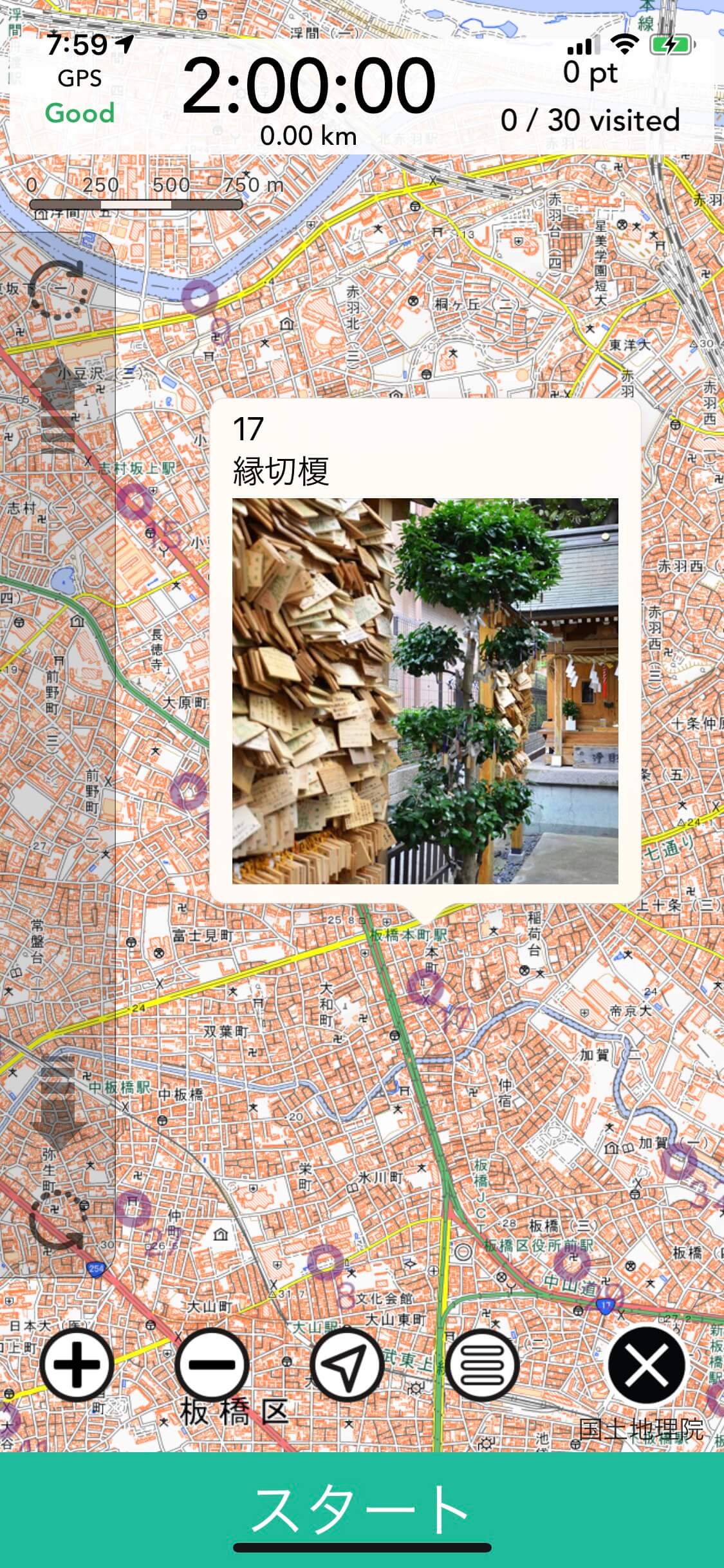Tap the スタート button to begin
This screenshot has height=1568, width=724.
point(362,1509)
